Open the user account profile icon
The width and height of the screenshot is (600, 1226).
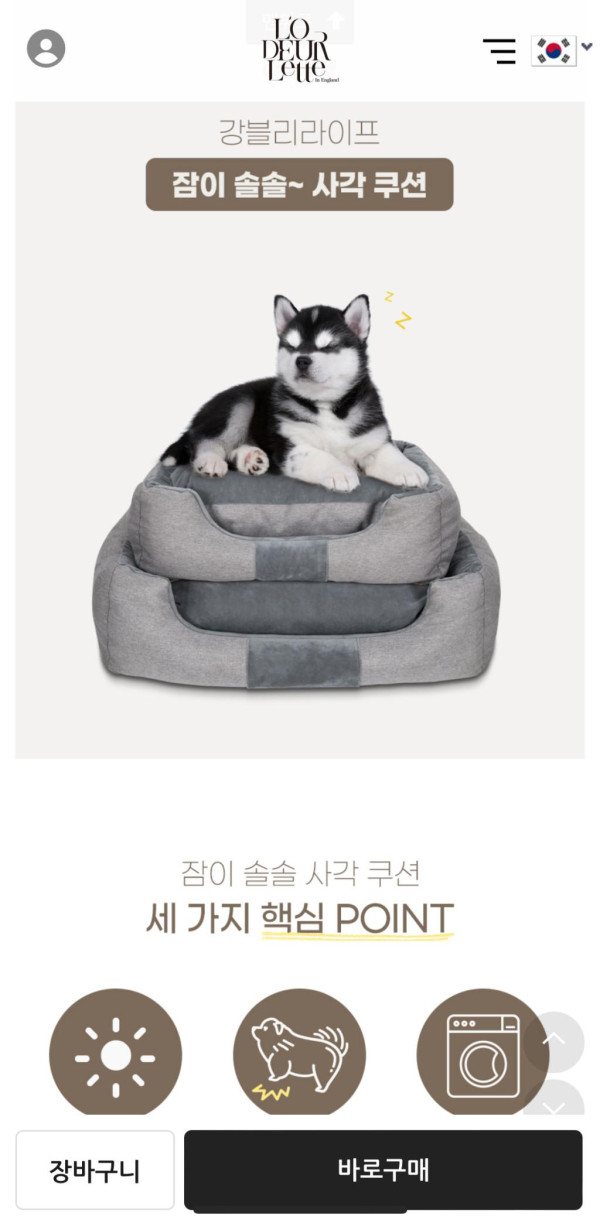tap(46, 48)
